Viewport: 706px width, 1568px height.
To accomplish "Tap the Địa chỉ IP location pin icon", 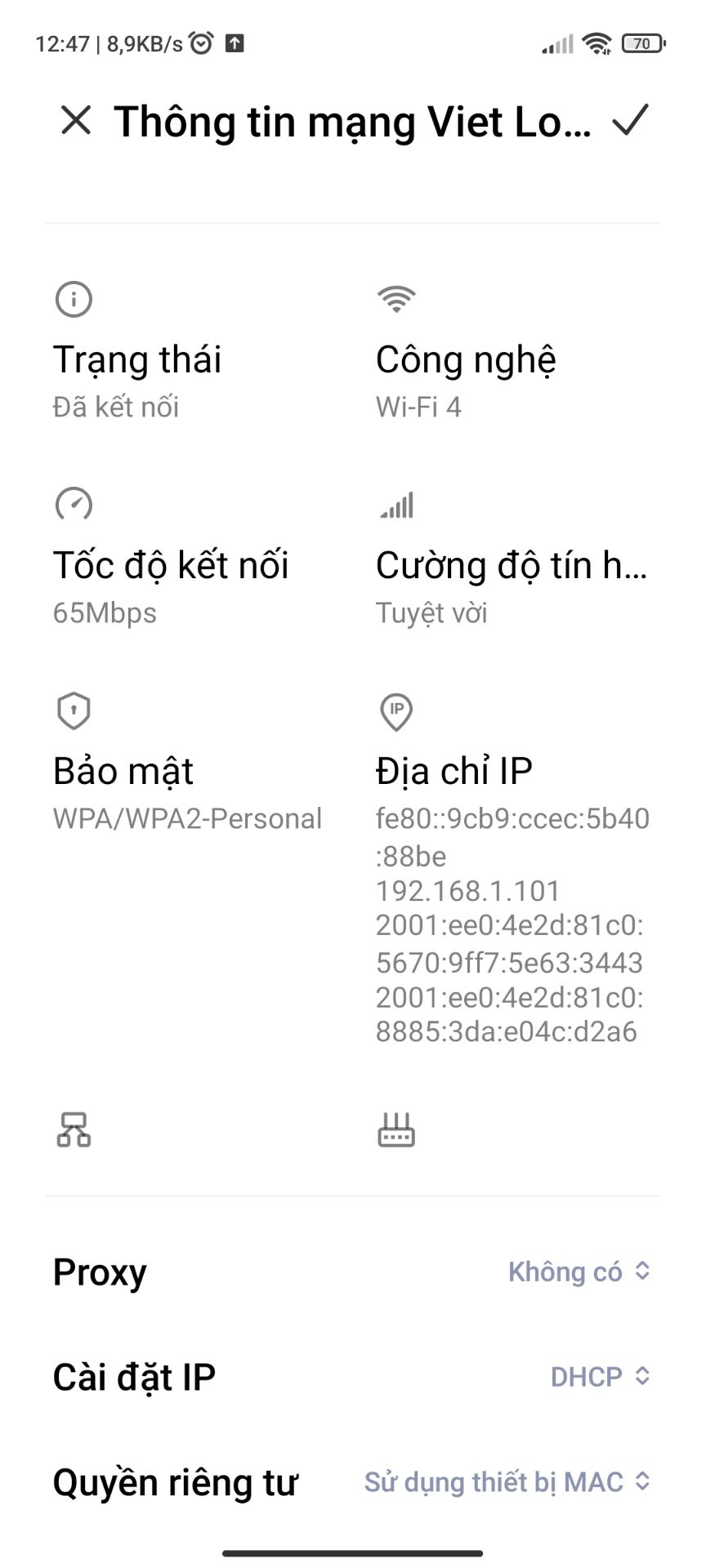I will click(x=395, y=710).
